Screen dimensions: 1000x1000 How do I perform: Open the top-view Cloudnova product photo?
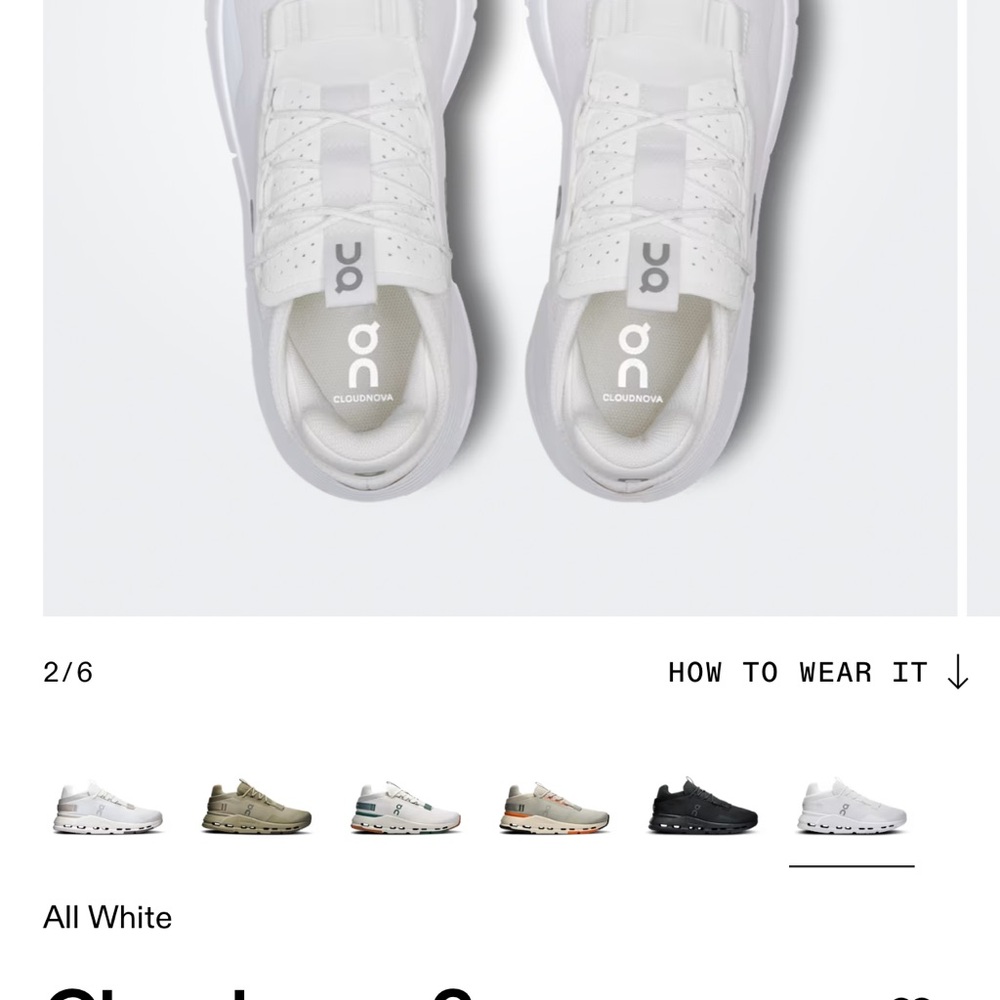[500, 300]
